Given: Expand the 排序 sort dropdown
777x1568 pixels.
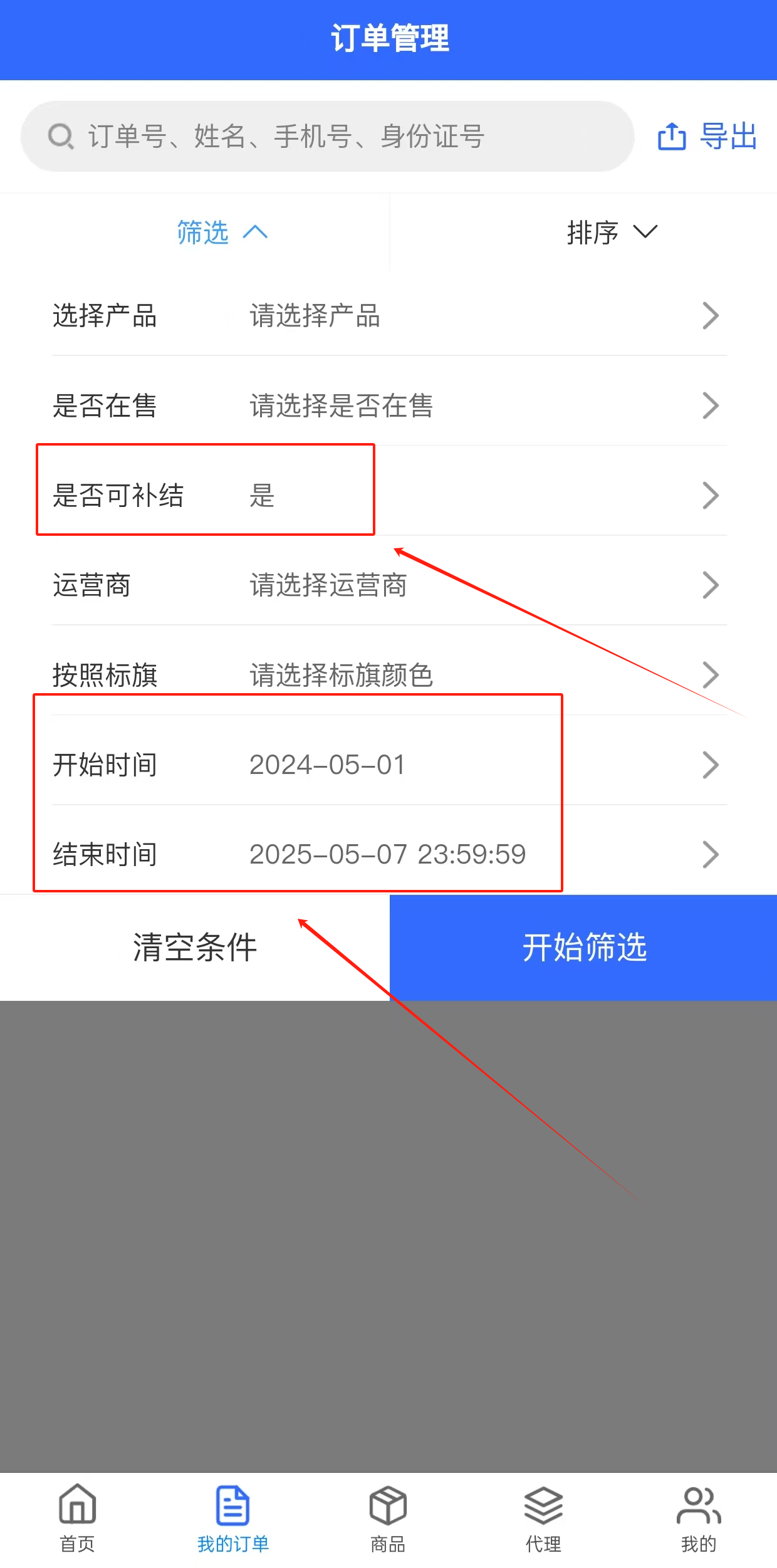Looking at the screenshot, I should click(x=609, y=232).
